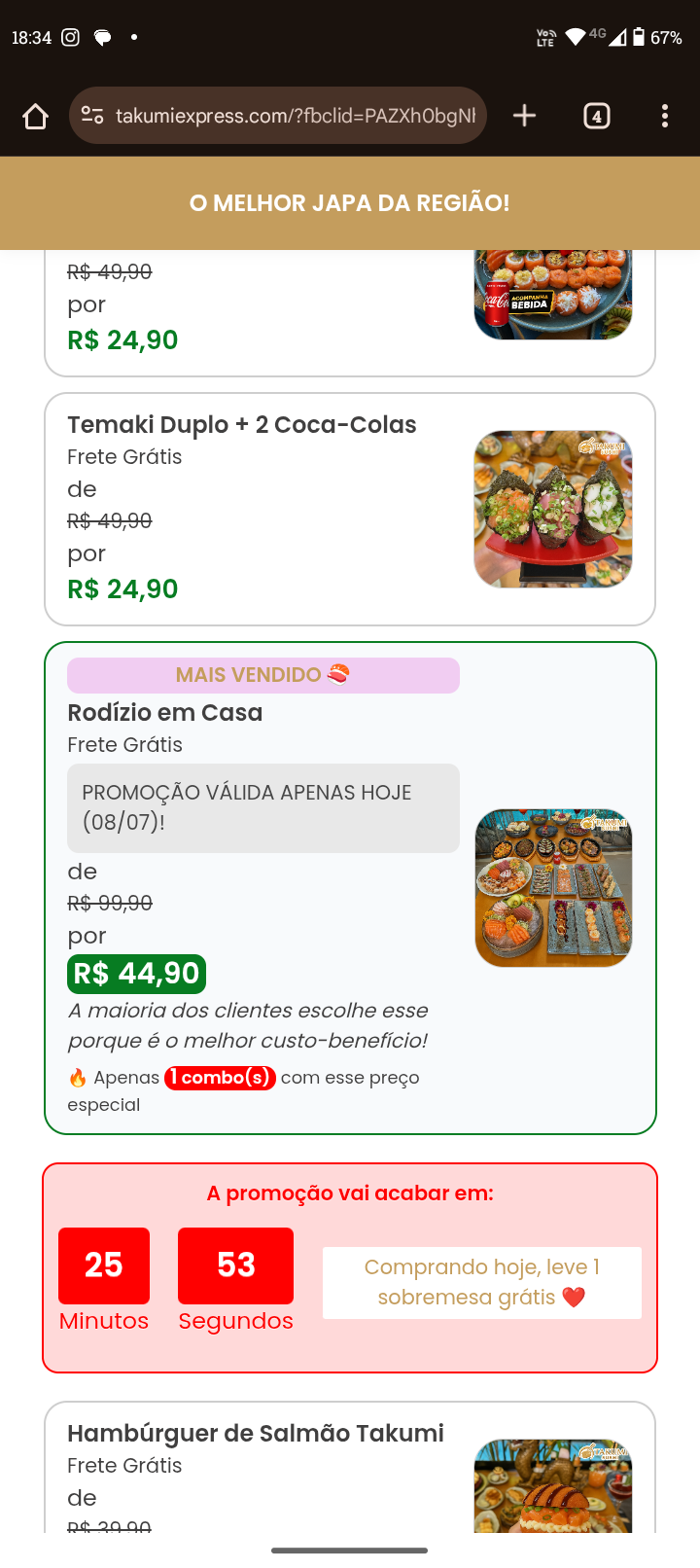Open the browser overflow menu

pyautogui.click(x=665, y=117)
